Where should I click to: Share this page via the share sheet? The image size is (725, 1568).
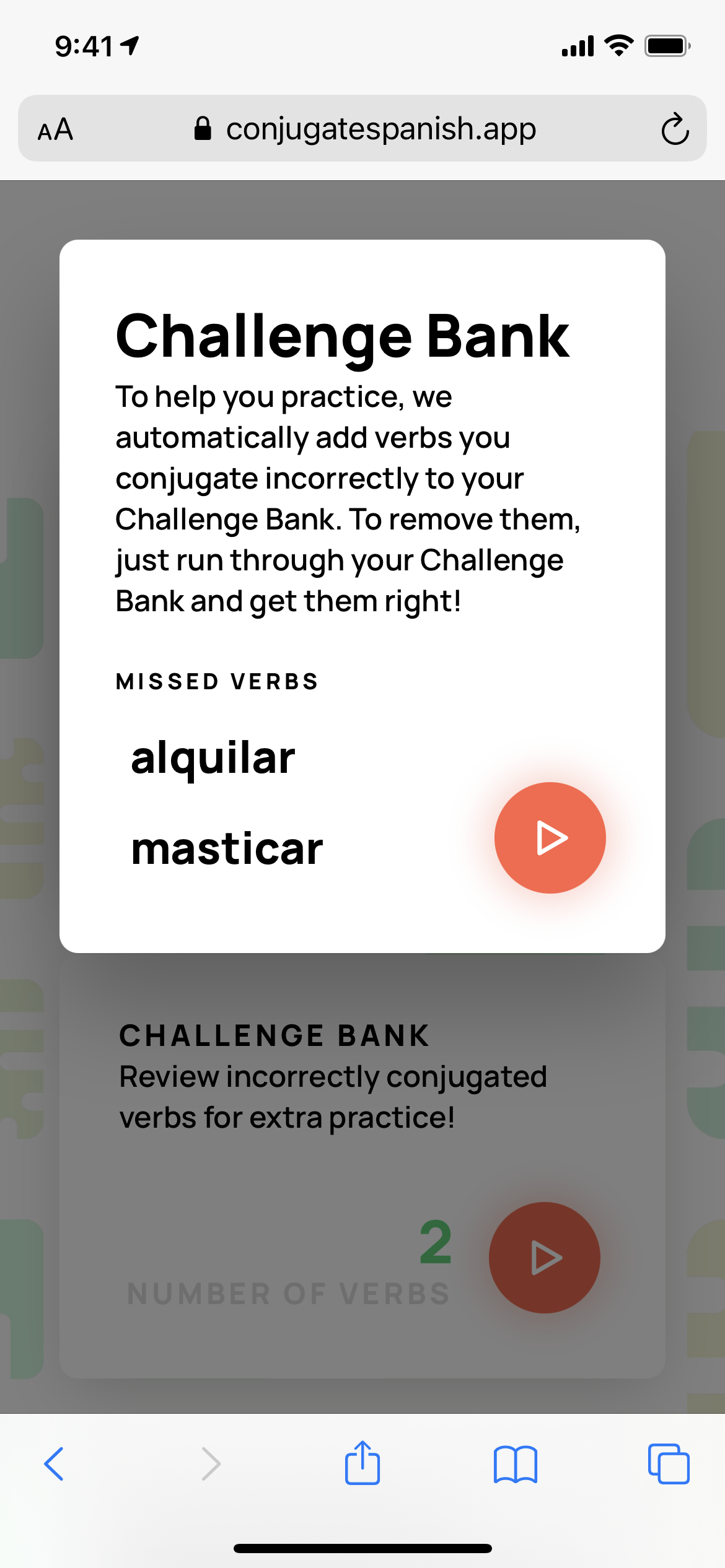coord(362,1461)
